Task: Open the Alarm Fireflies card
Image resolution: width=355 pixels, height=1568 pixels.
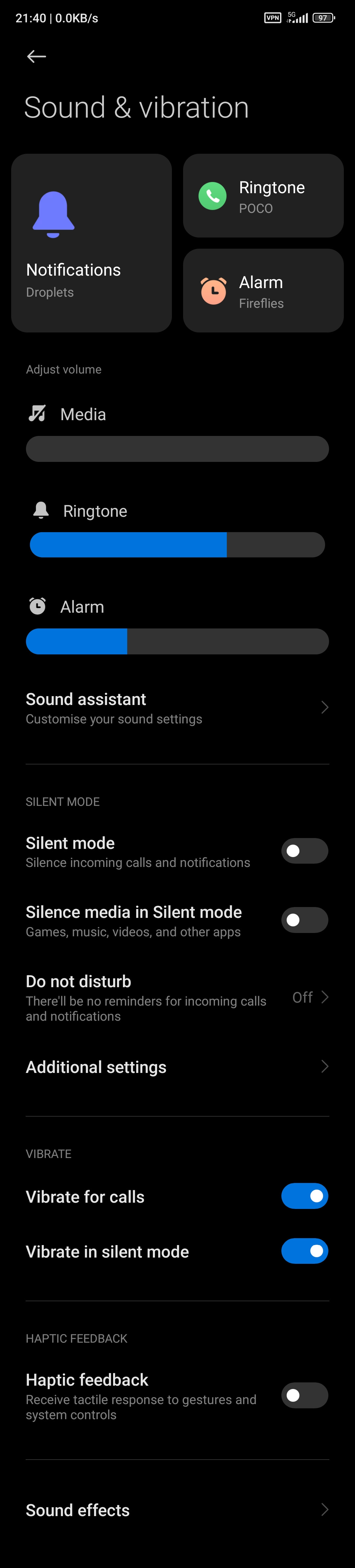Action: pyautogui.click(x=263, y=290)
